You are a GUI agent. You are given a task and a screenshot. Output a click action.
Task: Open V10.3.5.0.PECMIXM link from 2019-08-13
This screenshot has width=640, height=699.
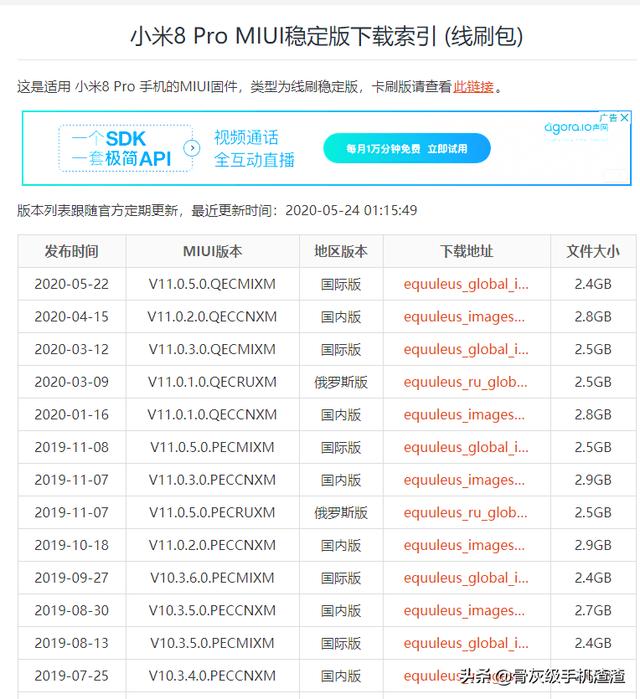point(466,643)
